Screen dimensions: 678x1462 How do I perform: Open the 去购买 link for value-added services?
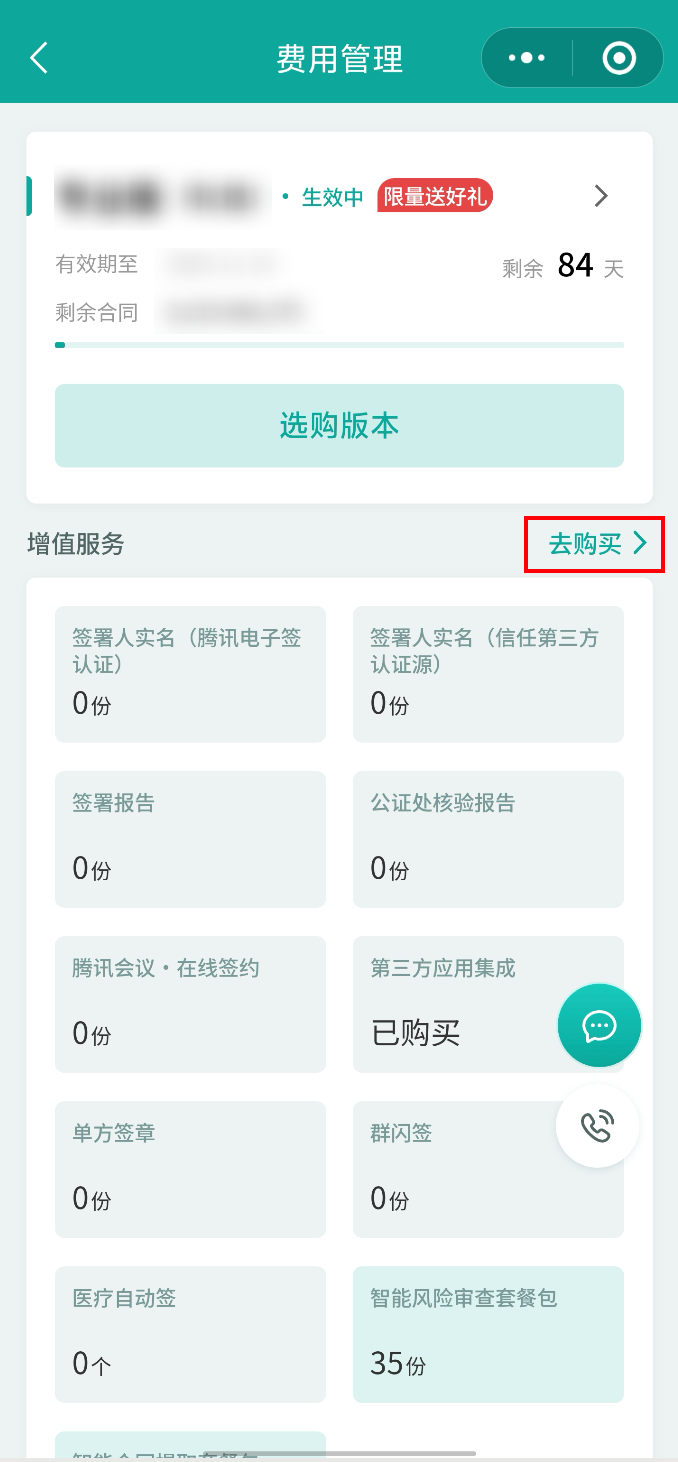pyautogui.click(x=596, y=544)
